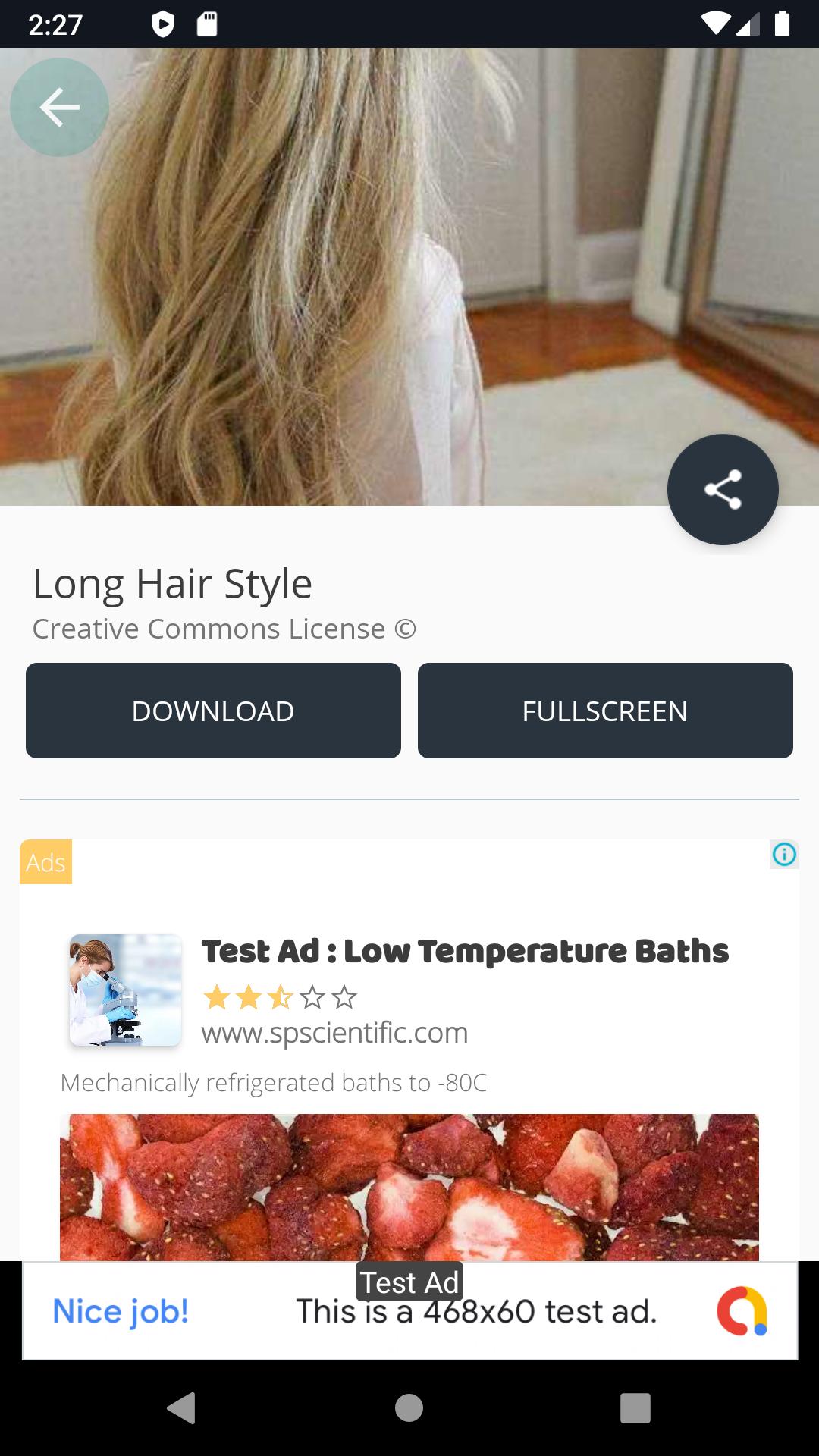Tap the Play Protect shield icon in status bar
The height and width of the screenshot is (1456, 819).
point(162,23)
